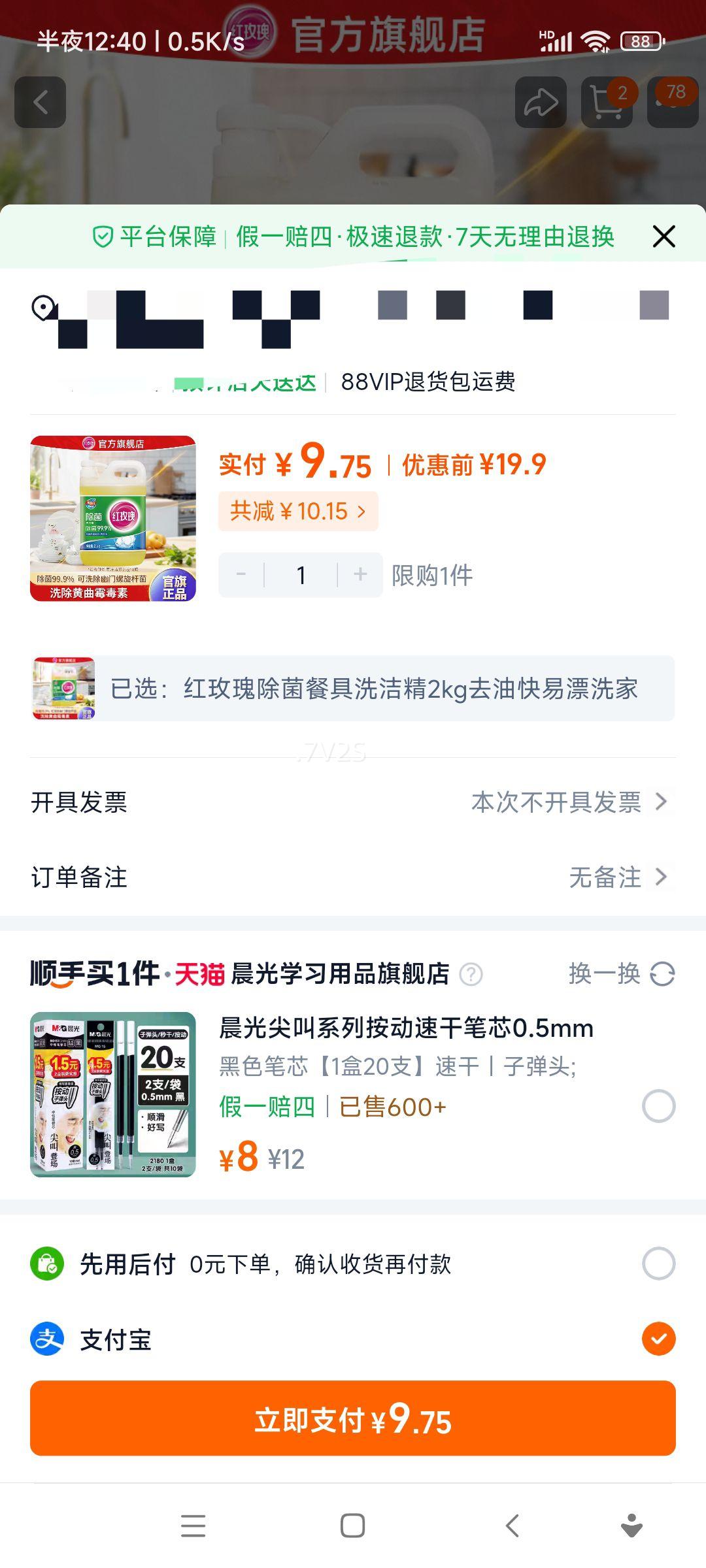
Task: Tap the plus stepper to increase quantity
Action: tap(360, 574)
